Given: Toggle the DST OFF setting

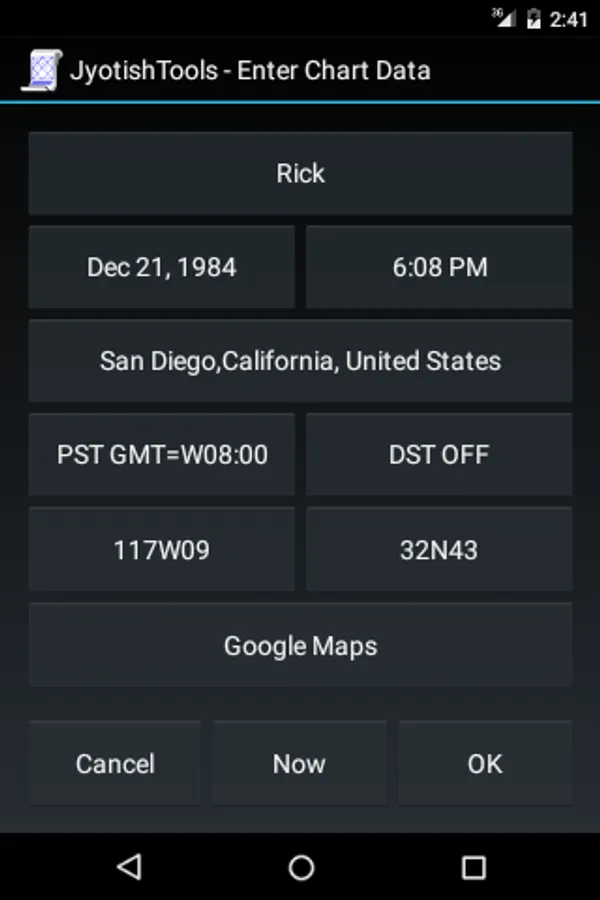Looking at the screenshot, I should pos(439,455).
